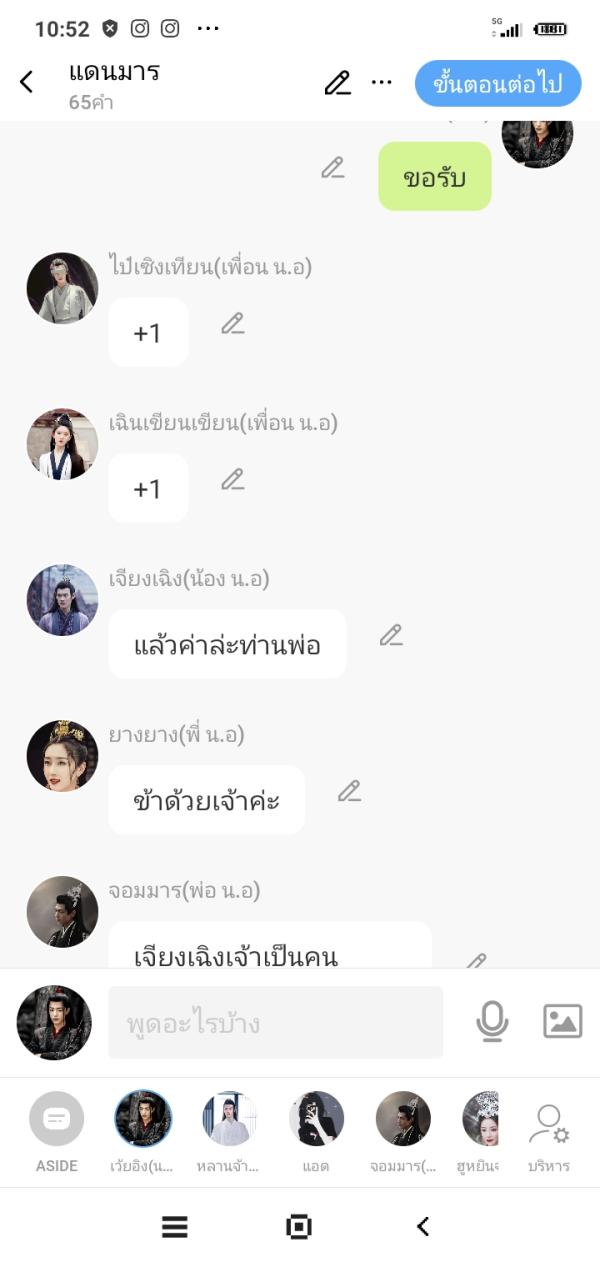Viewport: 600px width, 1267px height.
Task: Edit ไป่เชิงเทียน's +1 message
Action: click(x=233, y=324)
